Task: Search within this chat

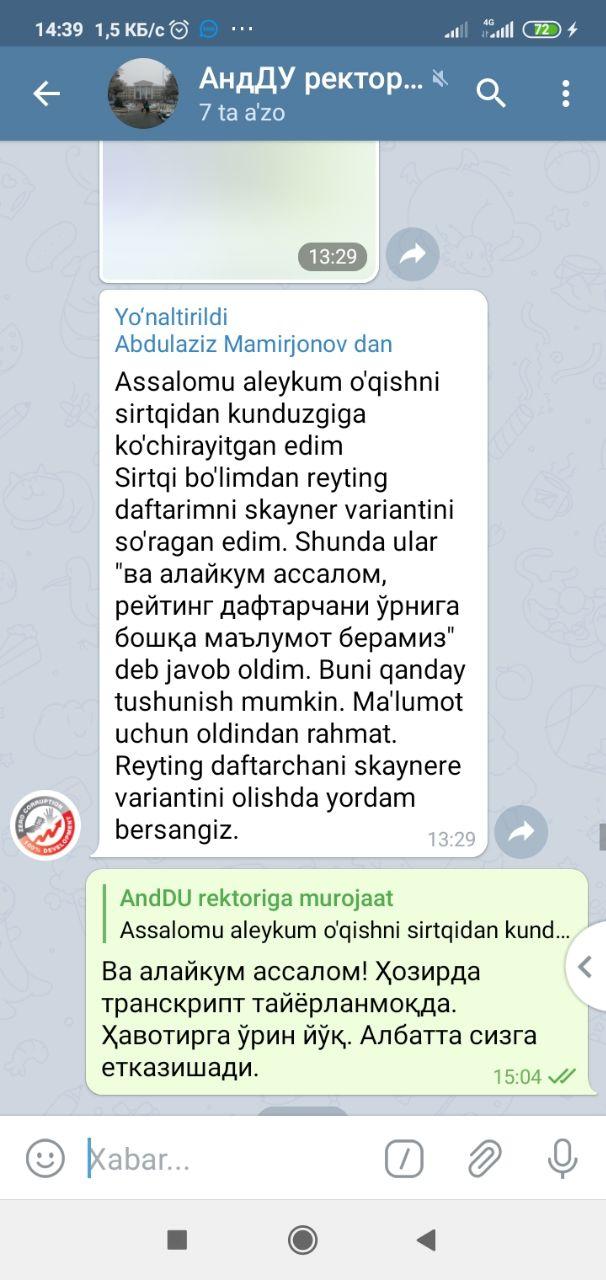Action: (490, 94)
